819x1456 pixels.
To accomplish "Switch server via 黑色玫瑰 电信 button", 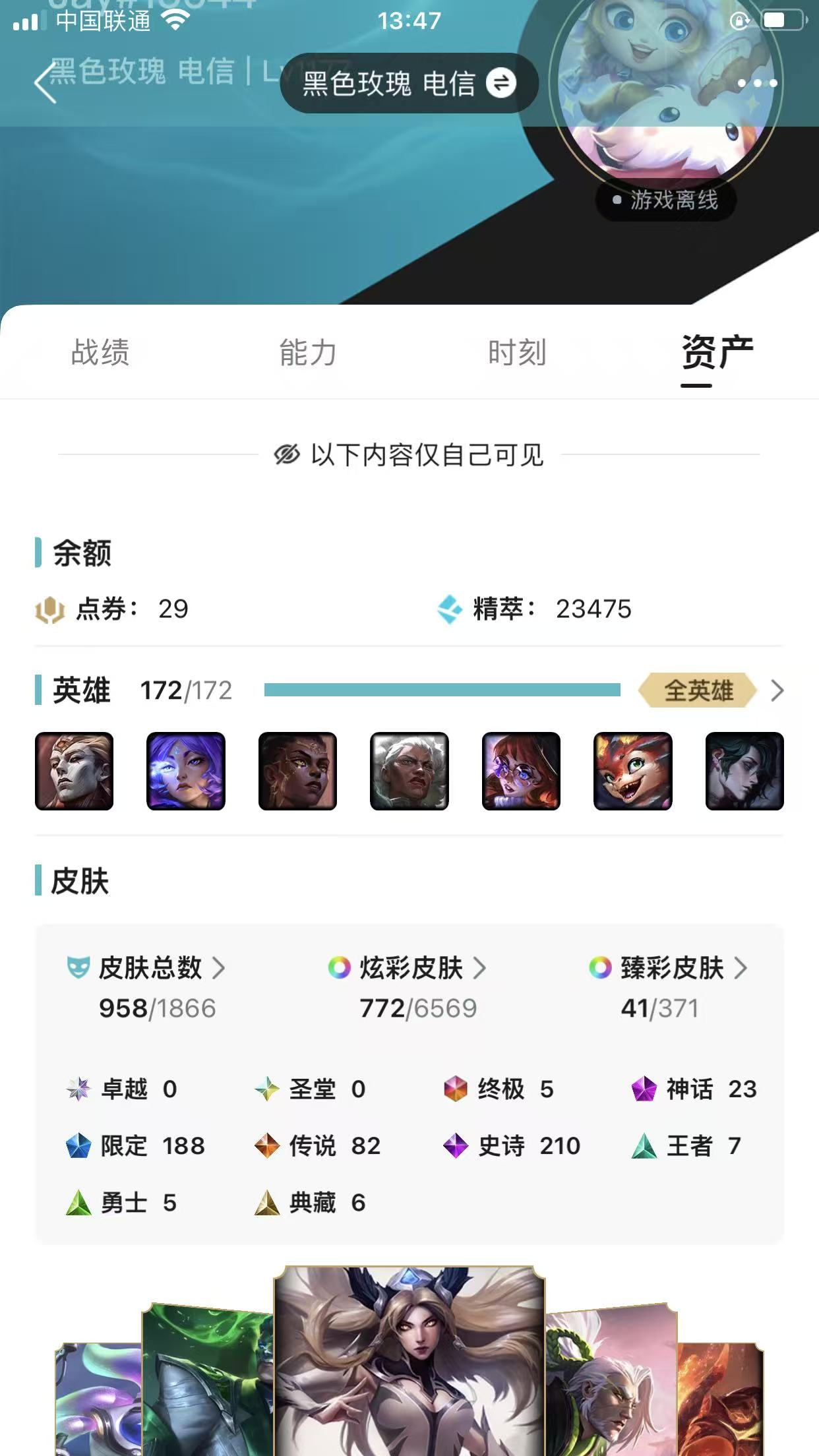I will click(x=409, y=83).
